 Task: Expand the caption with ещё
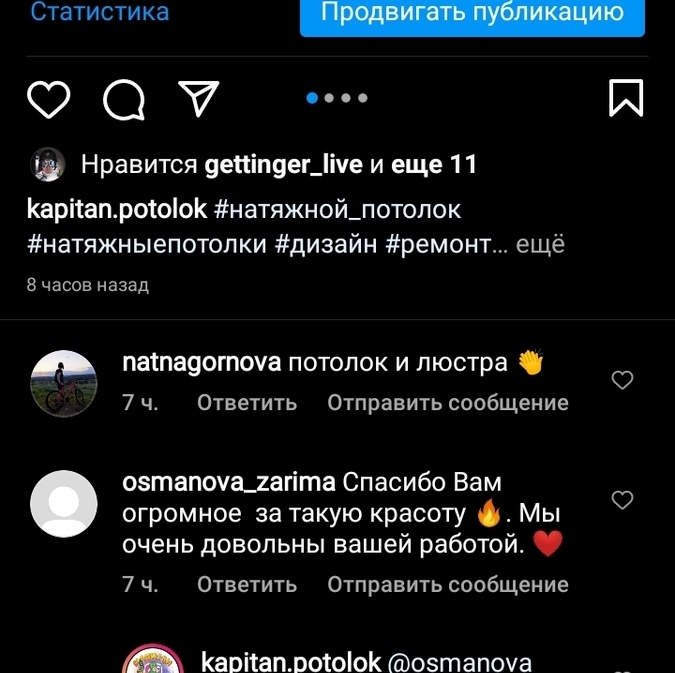540,245
